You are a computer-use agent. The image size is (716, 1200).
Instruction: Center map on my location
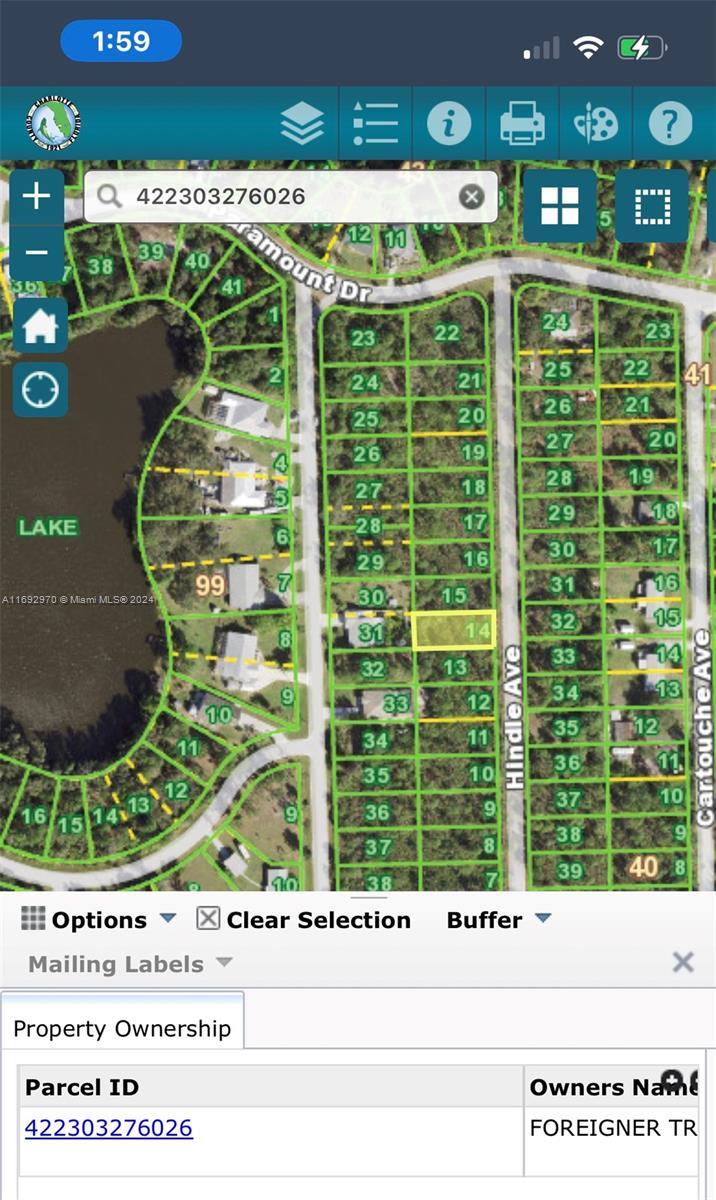(x=40, y=390)
